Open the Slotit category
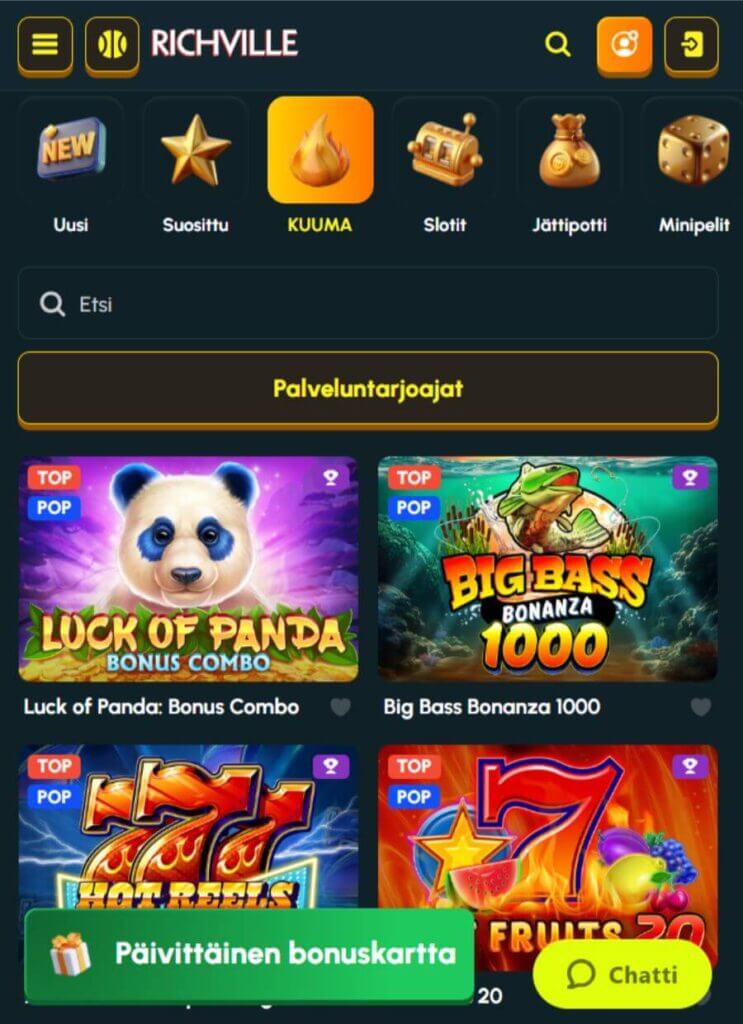This screenshot has height=1024, width=743. coord(445,167)
